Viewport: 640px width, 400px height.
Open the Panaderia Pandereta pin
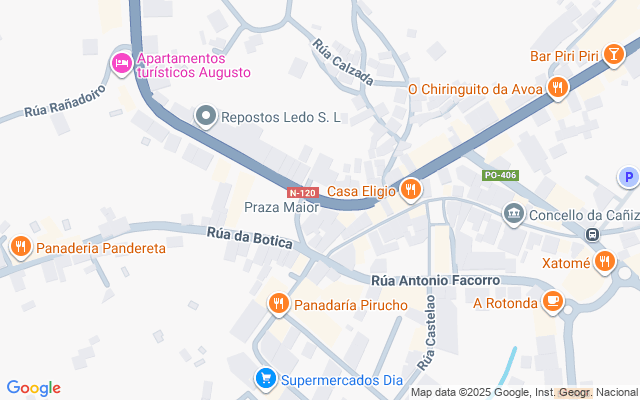click(19, 246)
